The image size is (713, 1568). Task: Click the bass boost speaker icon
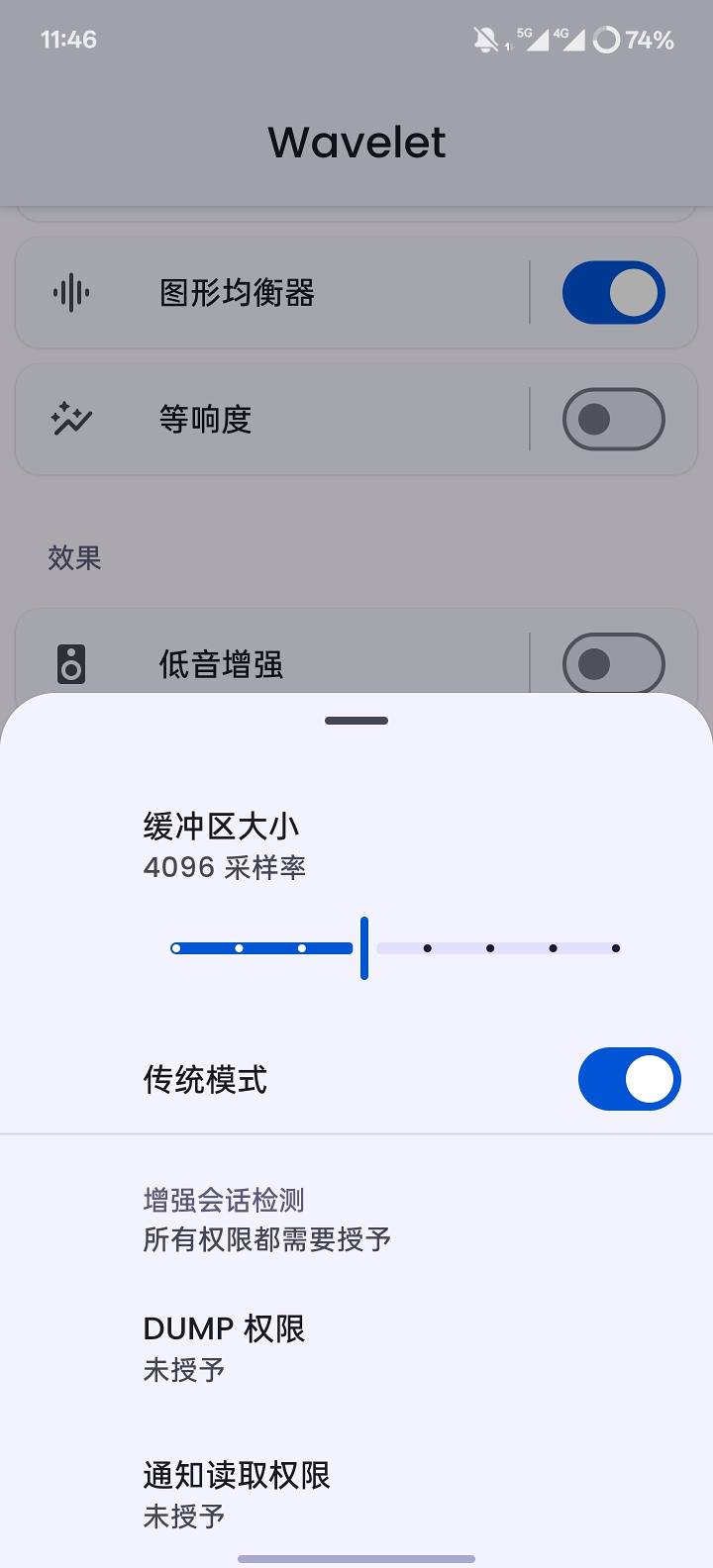pyautogui.click(x=70, y=663)
